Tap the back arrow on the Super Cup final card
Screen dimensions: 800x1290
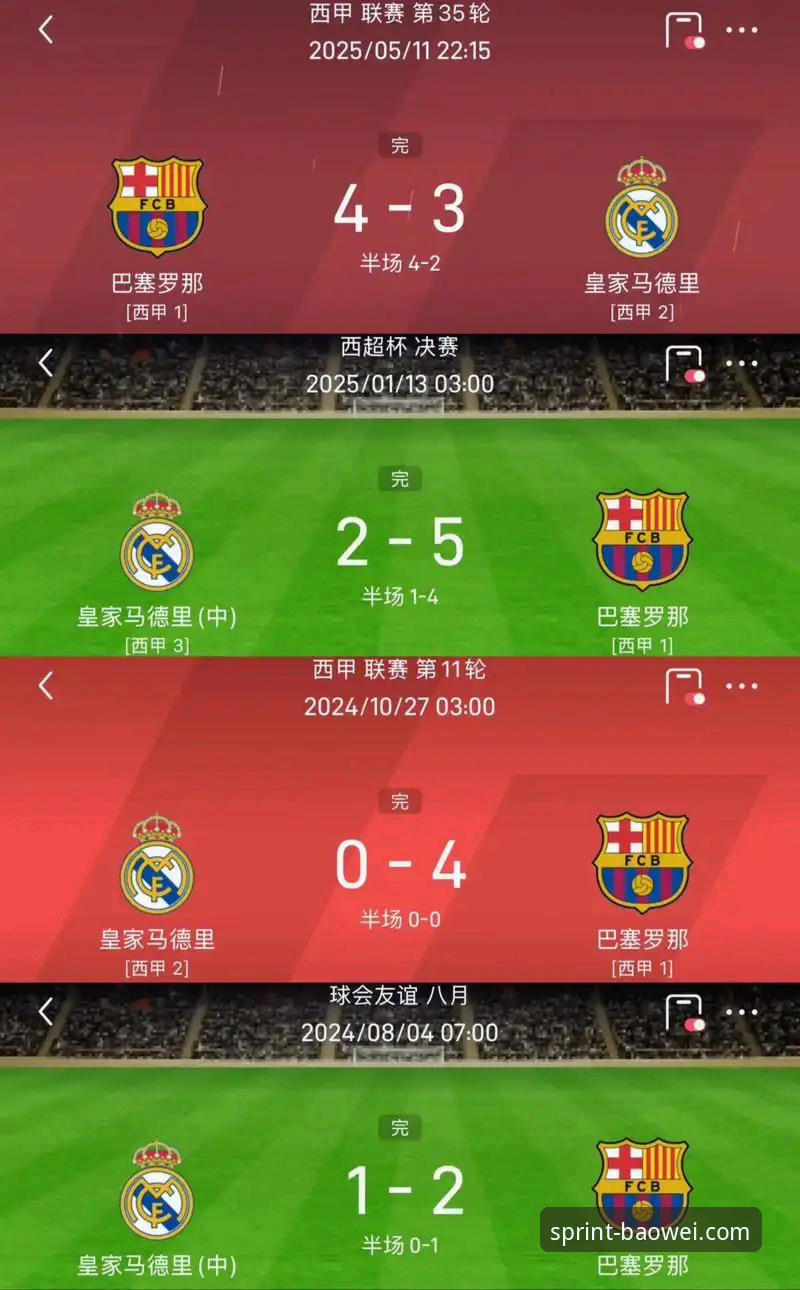tap(44, 362)
